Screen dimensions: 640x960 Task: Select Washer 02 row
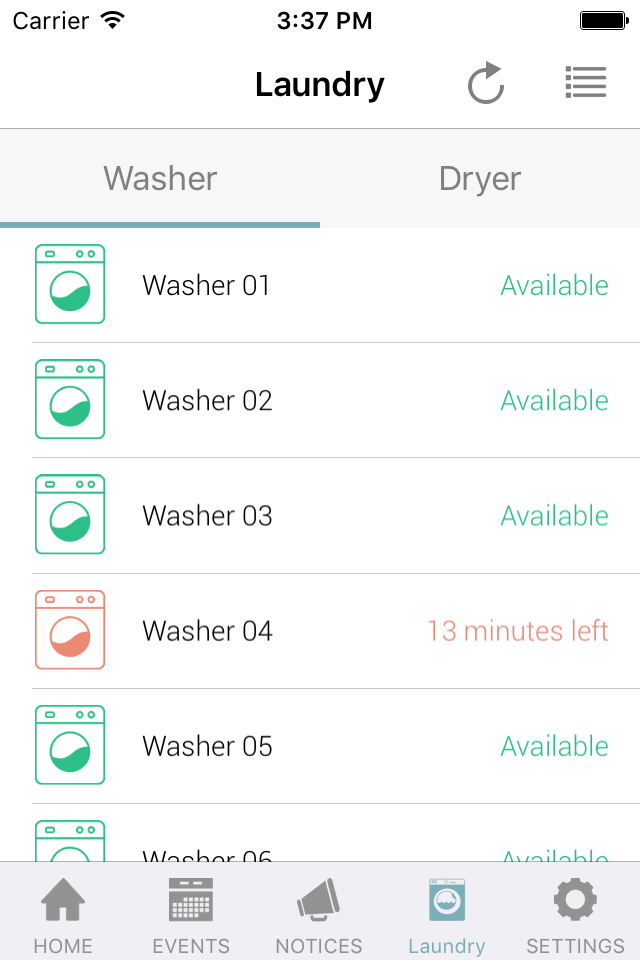320,401
